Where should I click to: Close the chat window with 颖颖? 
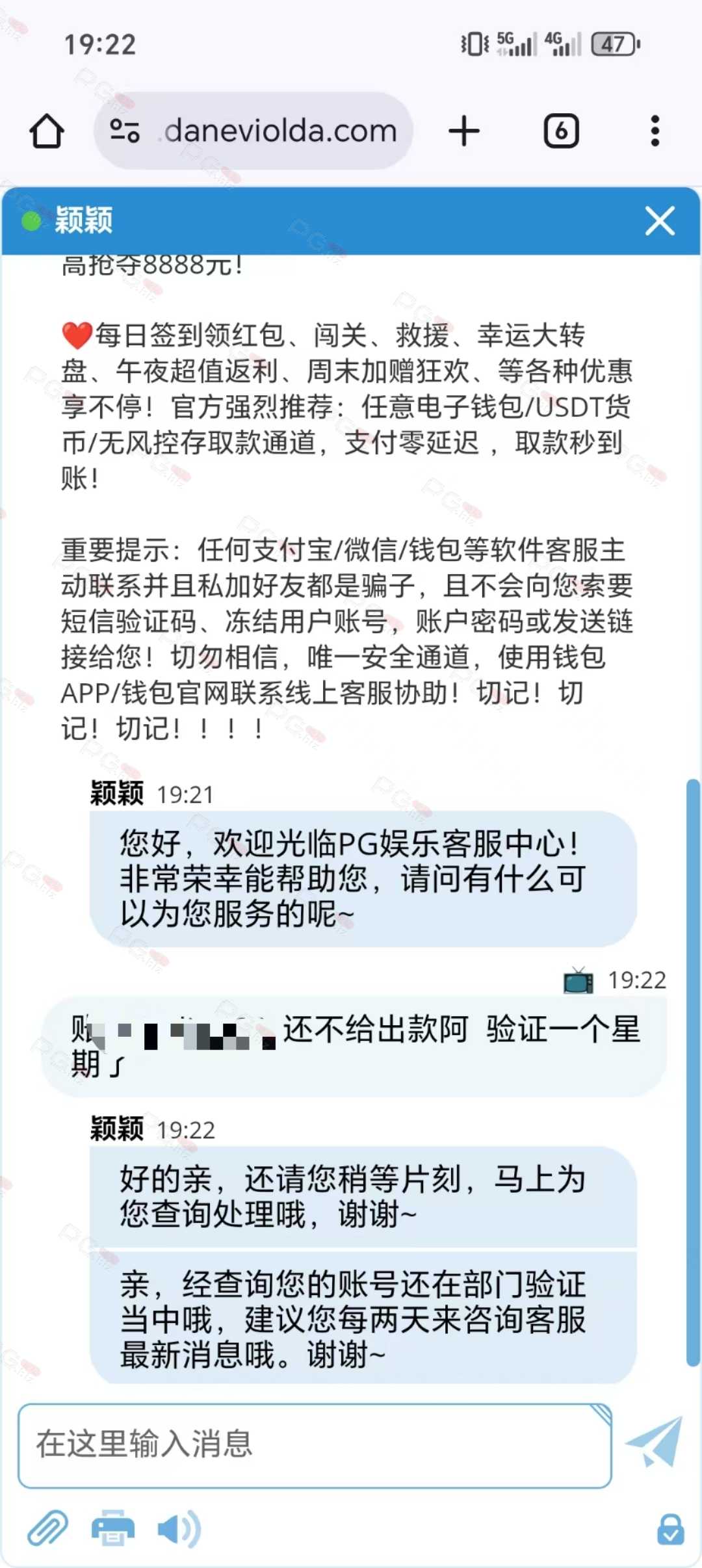pos(660,220)
